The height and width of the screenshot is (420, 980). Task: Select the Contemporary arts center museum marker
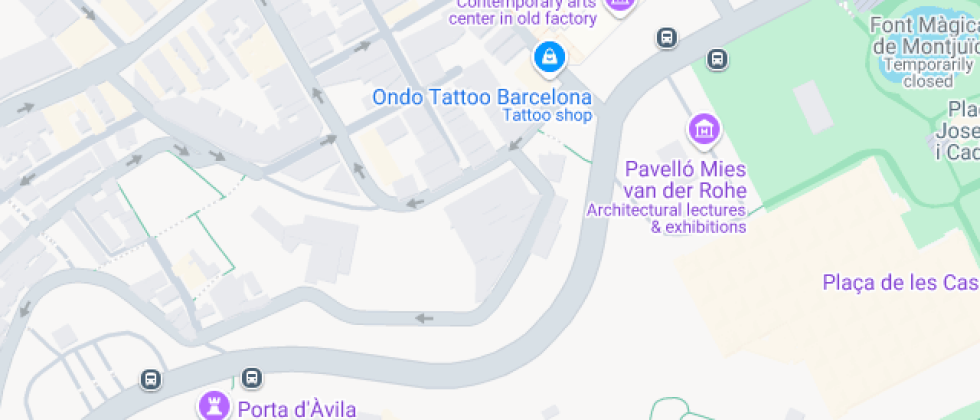pos(620,5)
